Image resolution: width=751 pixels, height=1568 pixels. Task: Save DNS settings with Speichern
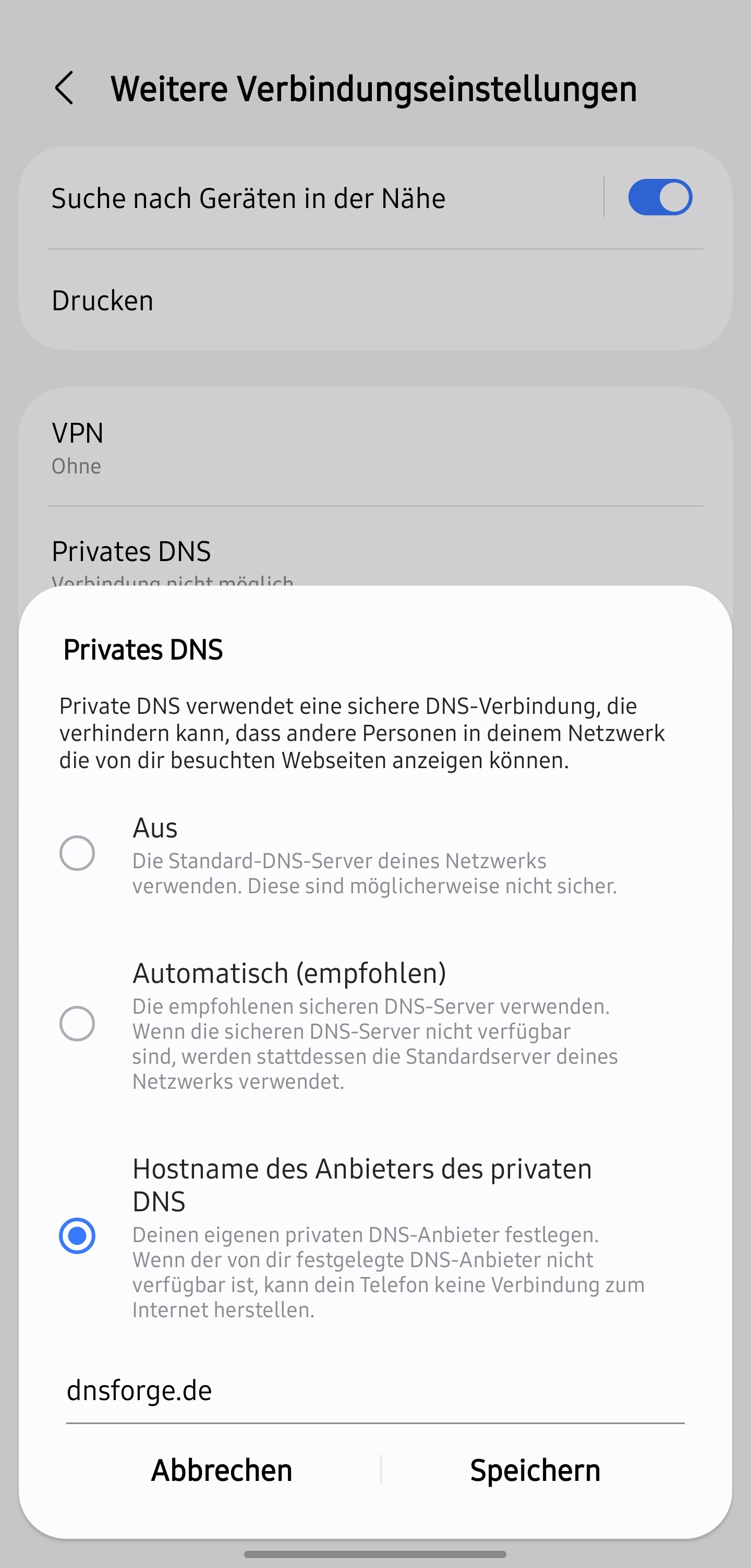click(x=535, y=1470)
